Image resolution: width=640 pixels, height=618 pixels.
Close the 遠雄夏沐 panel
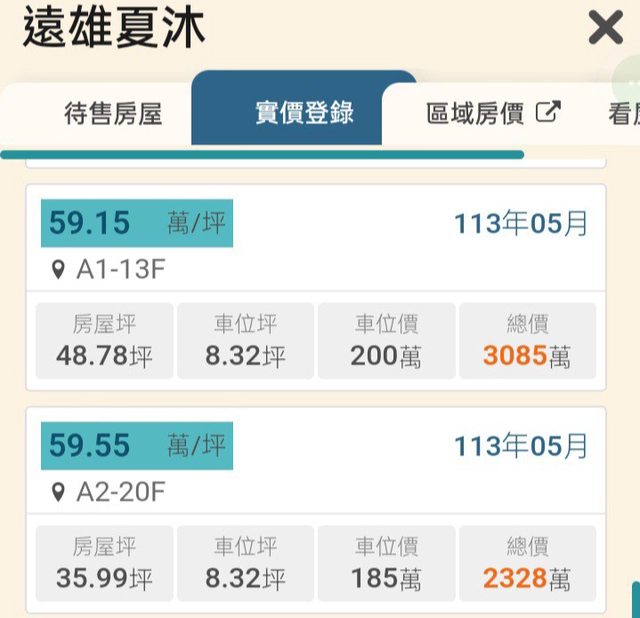[605, 28]
